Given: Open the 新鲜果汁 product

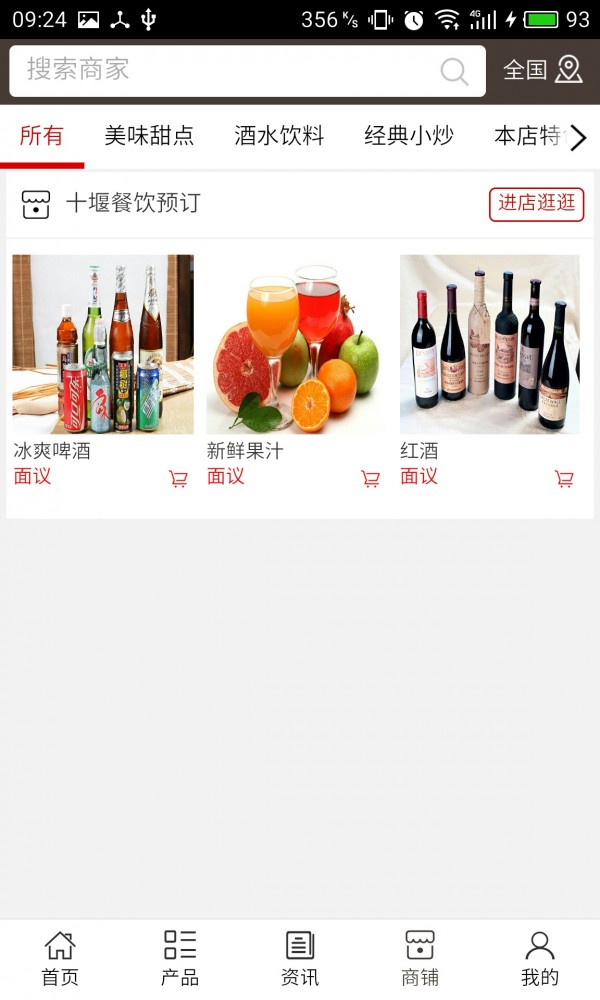Looking at the screenshot, I should pyautogui.click(x=296, y=344).
